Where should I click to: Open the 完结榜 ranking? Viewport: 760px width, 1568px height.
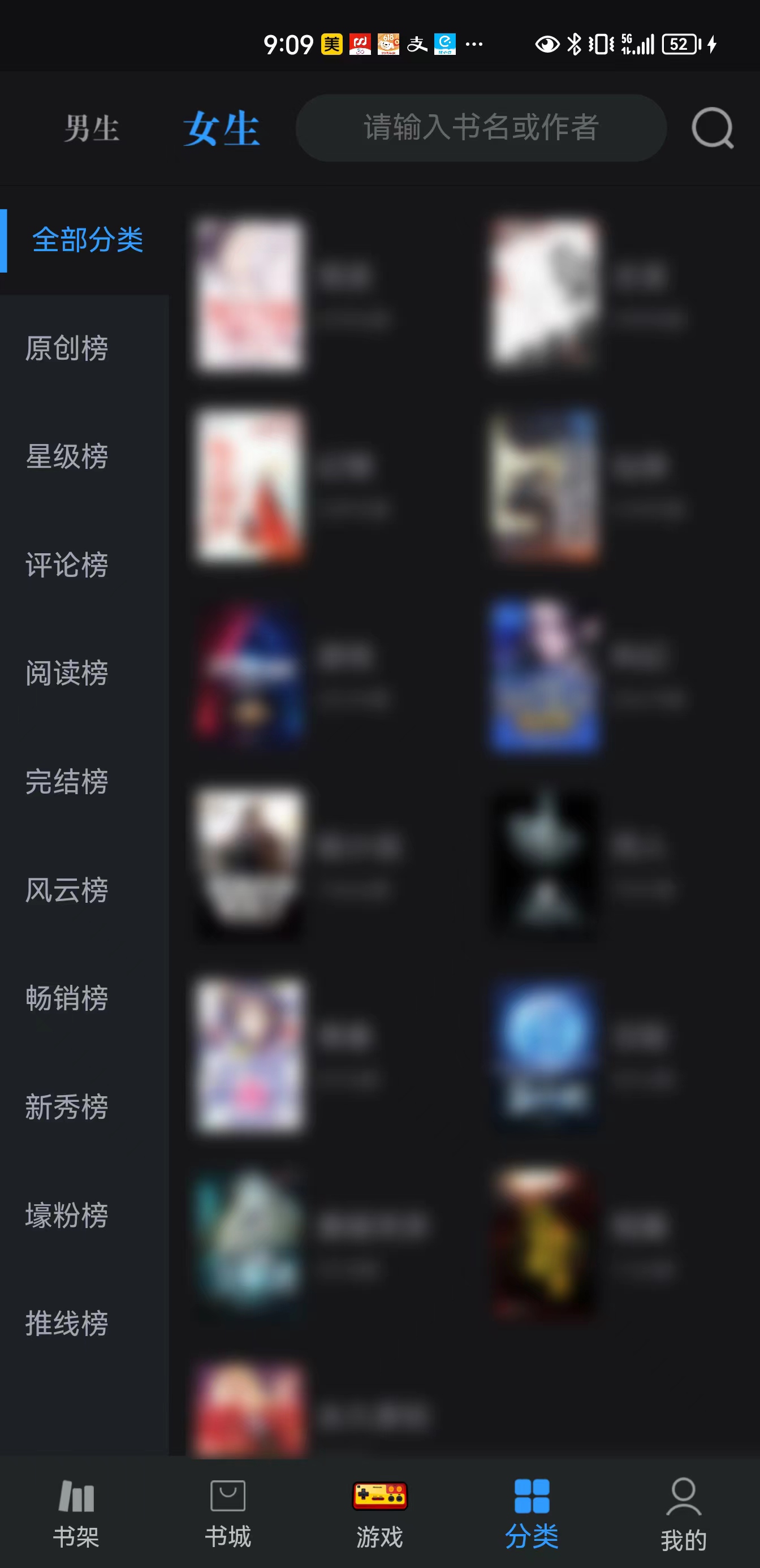click(x=67, y=782)
